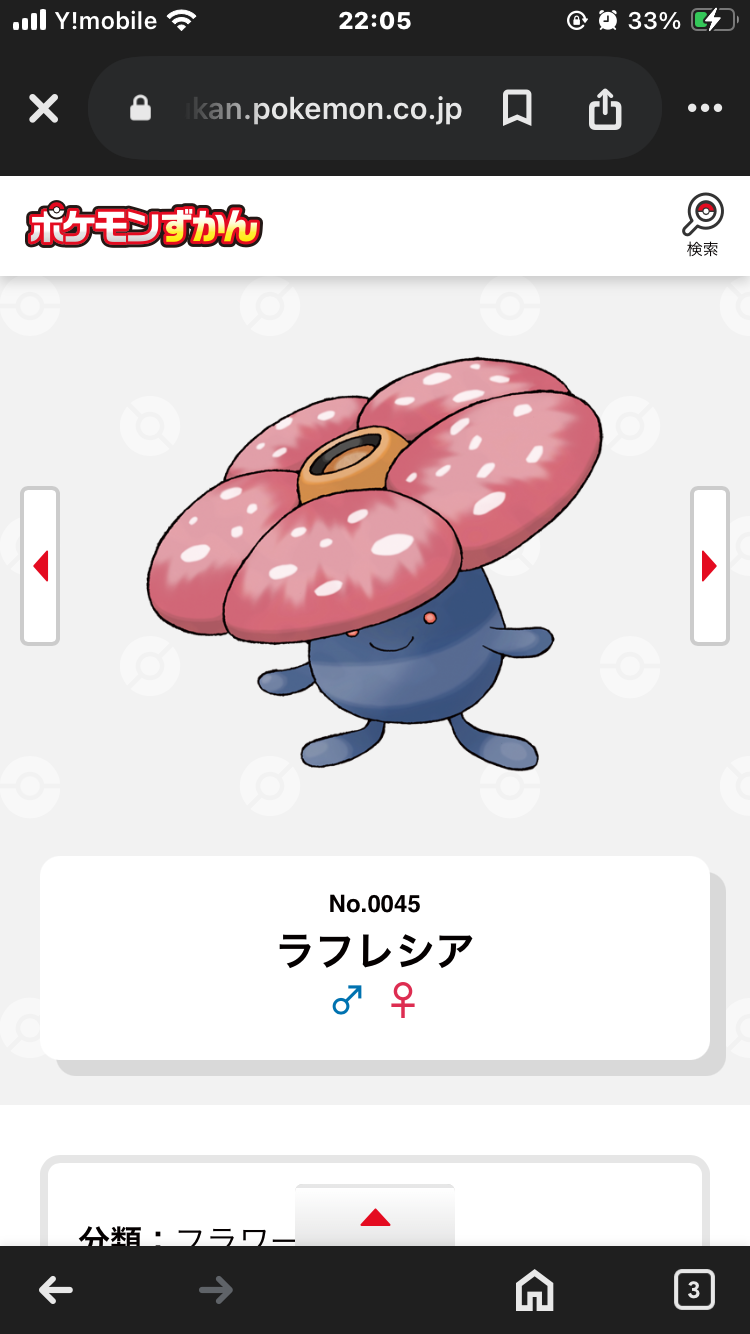Screen dimensions: 750x1334
Task: Go to the next Pokémon with right arrow
Action: [x=710, y=566]
